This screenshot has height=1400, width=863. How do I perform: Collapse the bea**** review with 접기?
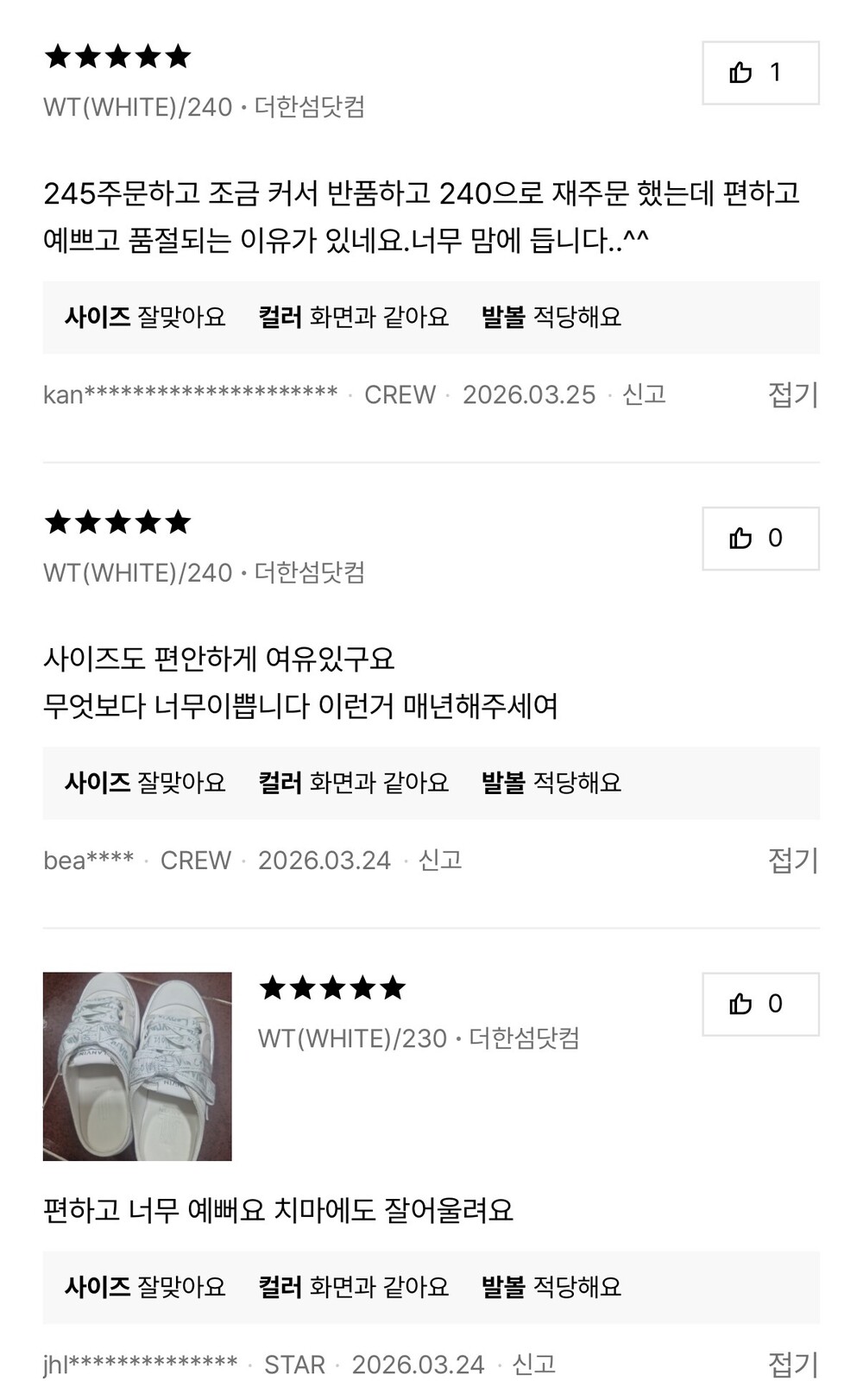(x=792, y=860)
